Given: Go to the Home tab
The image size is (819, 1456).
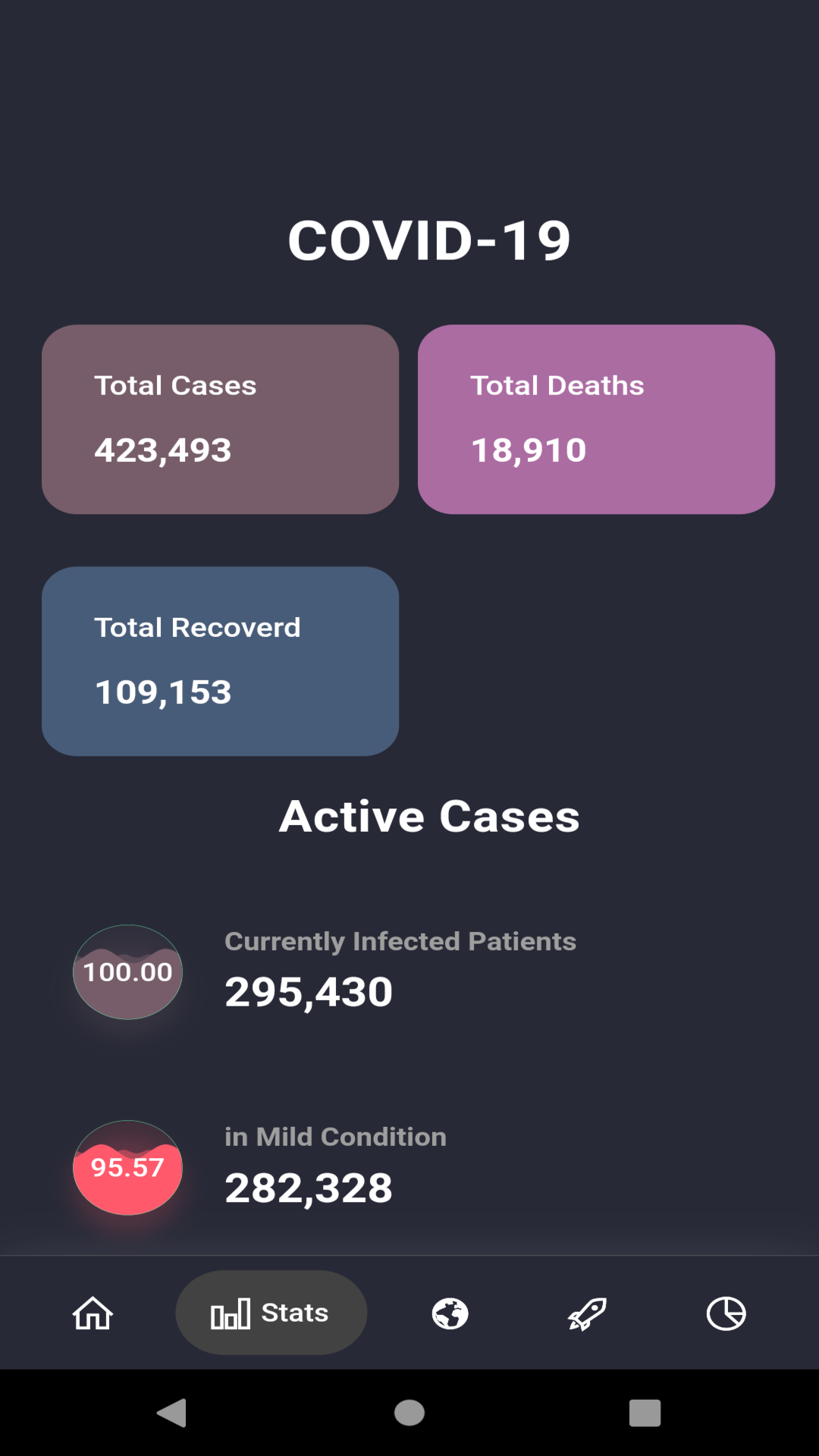Looking at the screenshot, I should click(x=93, y=1313).
